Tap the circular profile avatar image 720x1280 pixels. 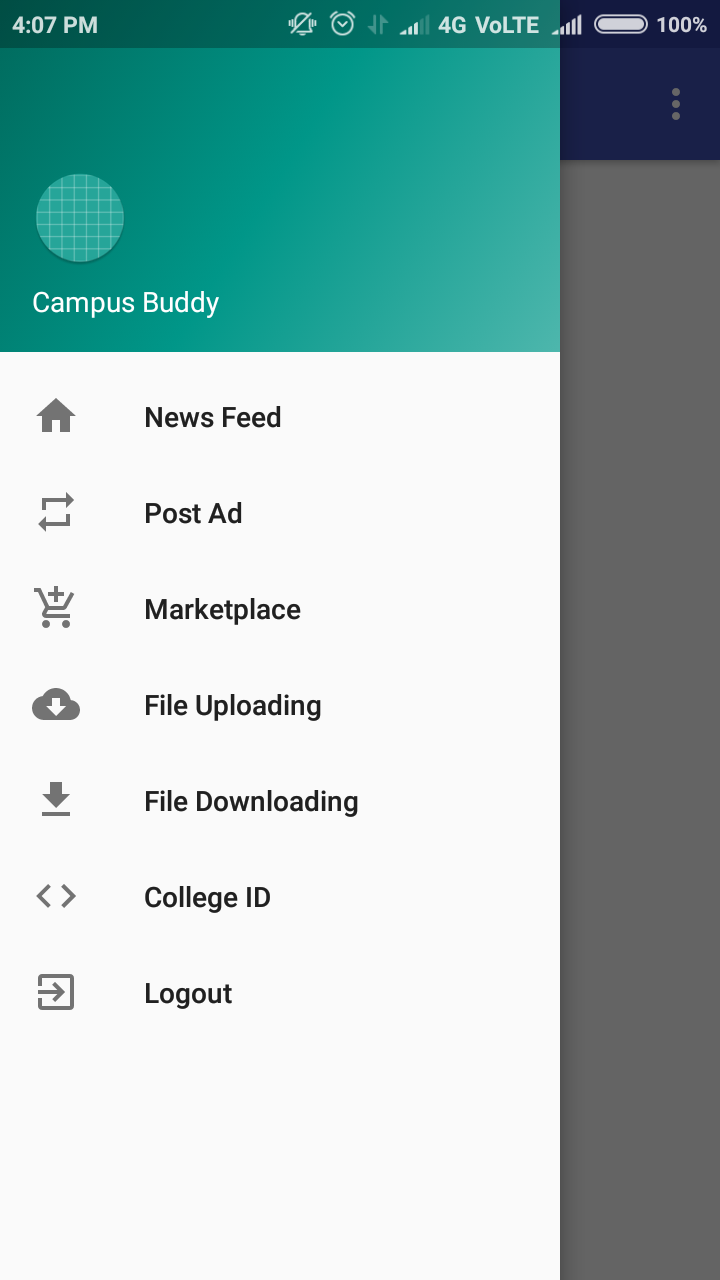coord(80,218)
